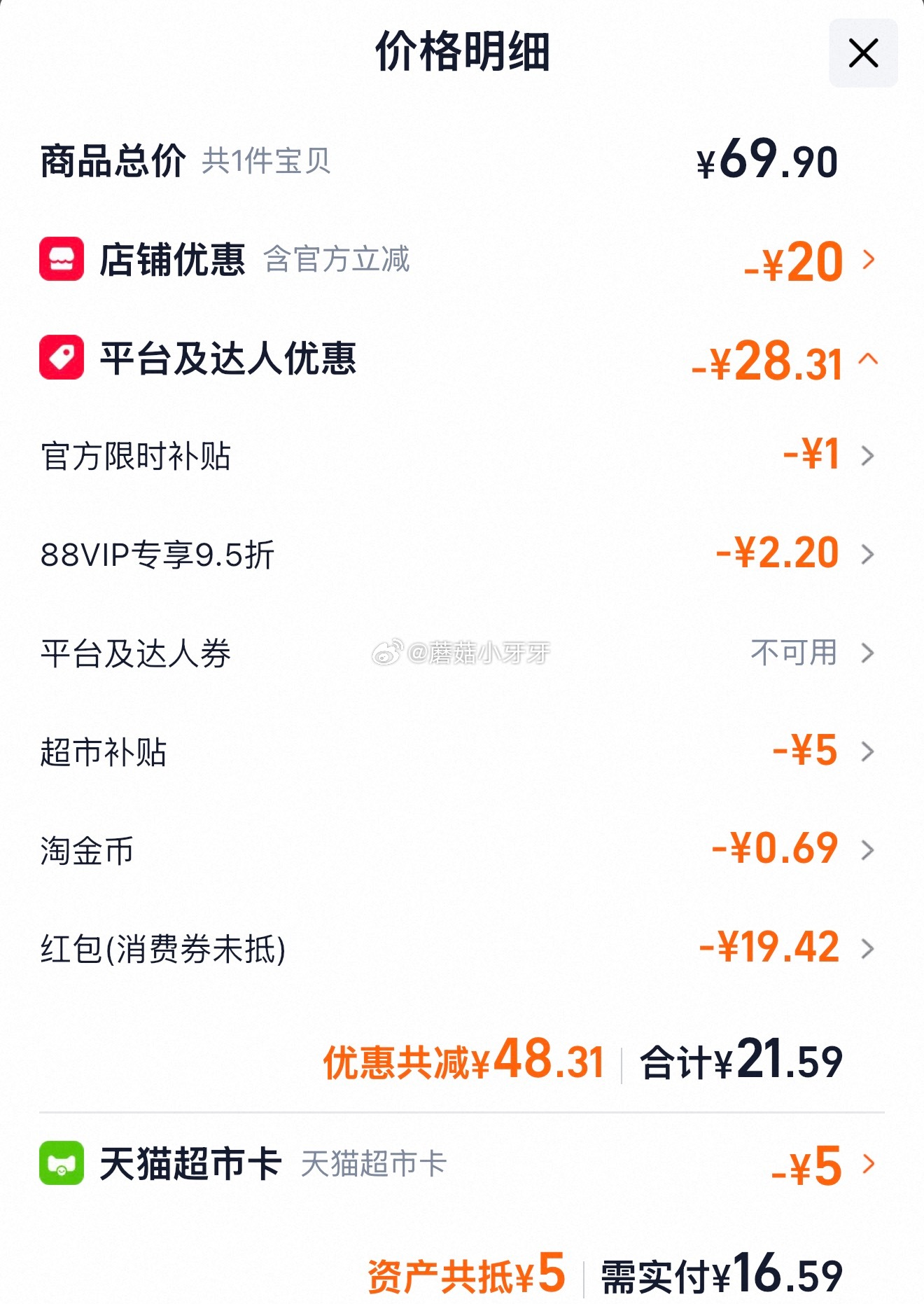View 官方限时补贴 subsidy details
The image size is (924, 1304).
(867, 456)
